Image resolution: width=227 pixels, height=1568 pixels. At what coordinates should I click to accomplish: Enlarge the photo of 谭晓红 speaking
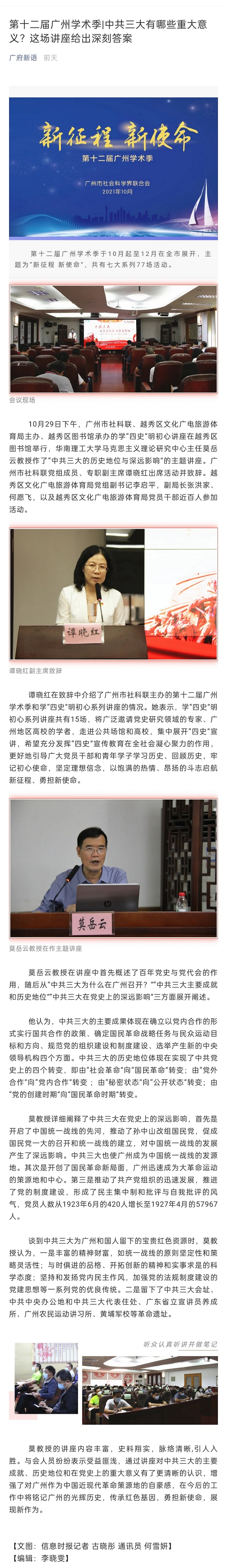coord(113,593)
